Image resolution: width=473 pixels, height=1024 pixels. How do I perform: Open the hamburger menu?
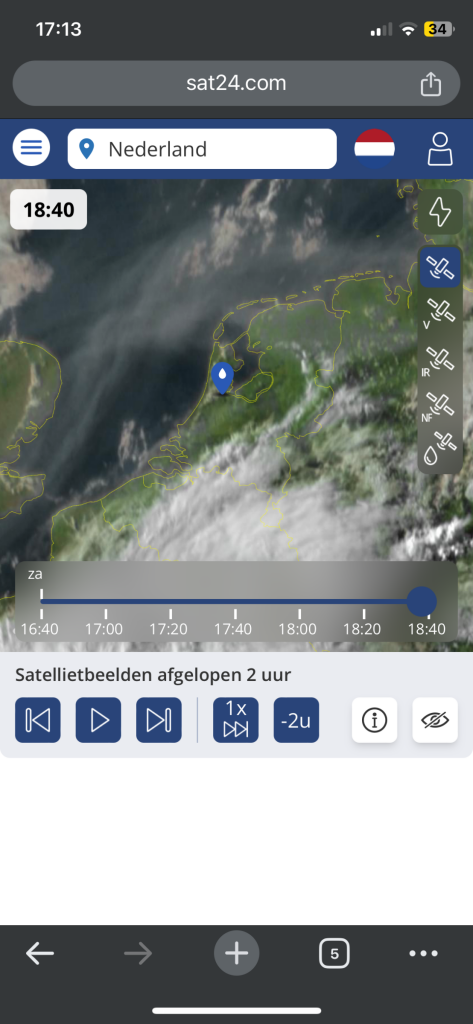click(31, 148)
